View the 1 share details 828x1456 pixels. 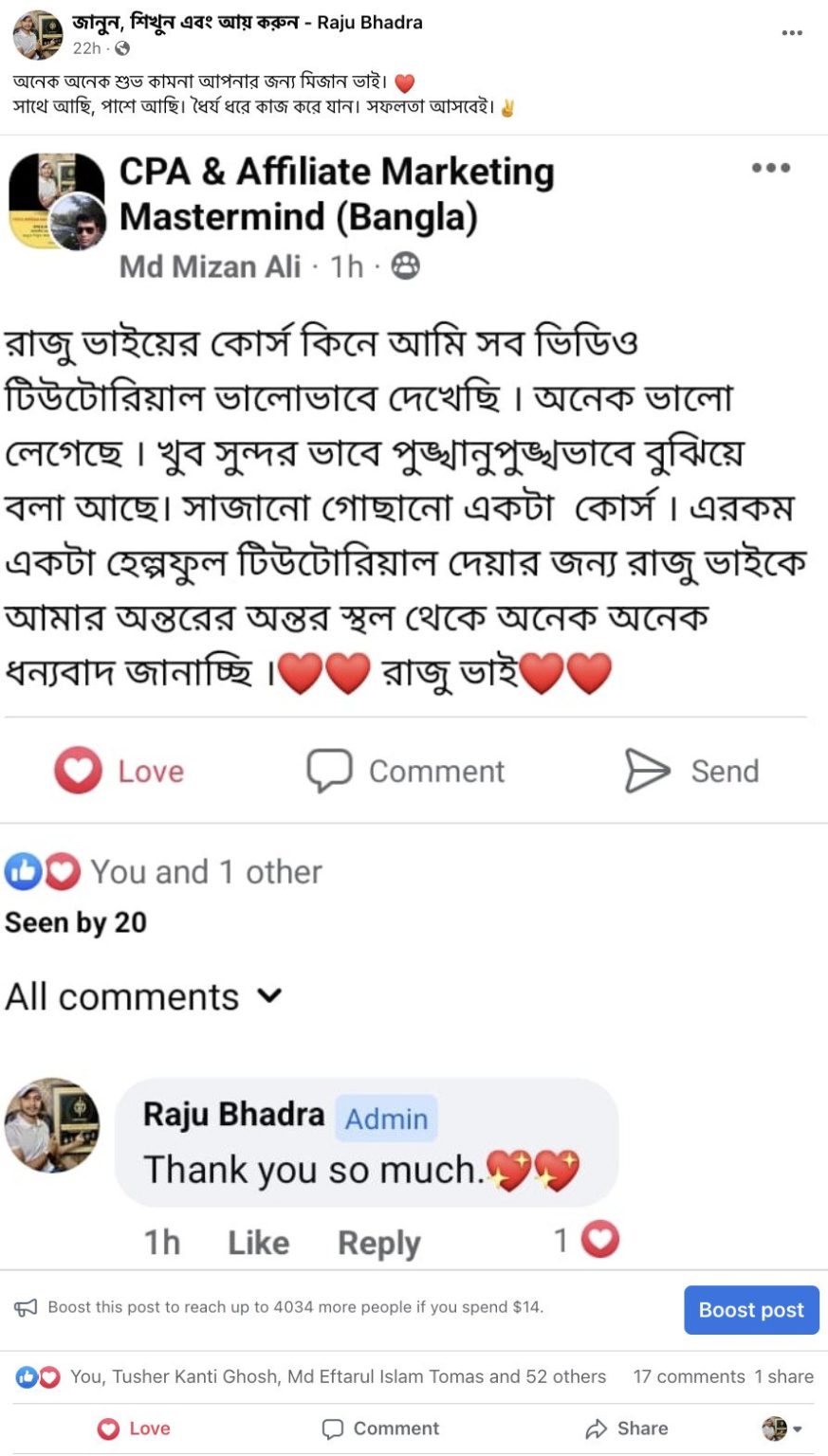coord(784,1376)
